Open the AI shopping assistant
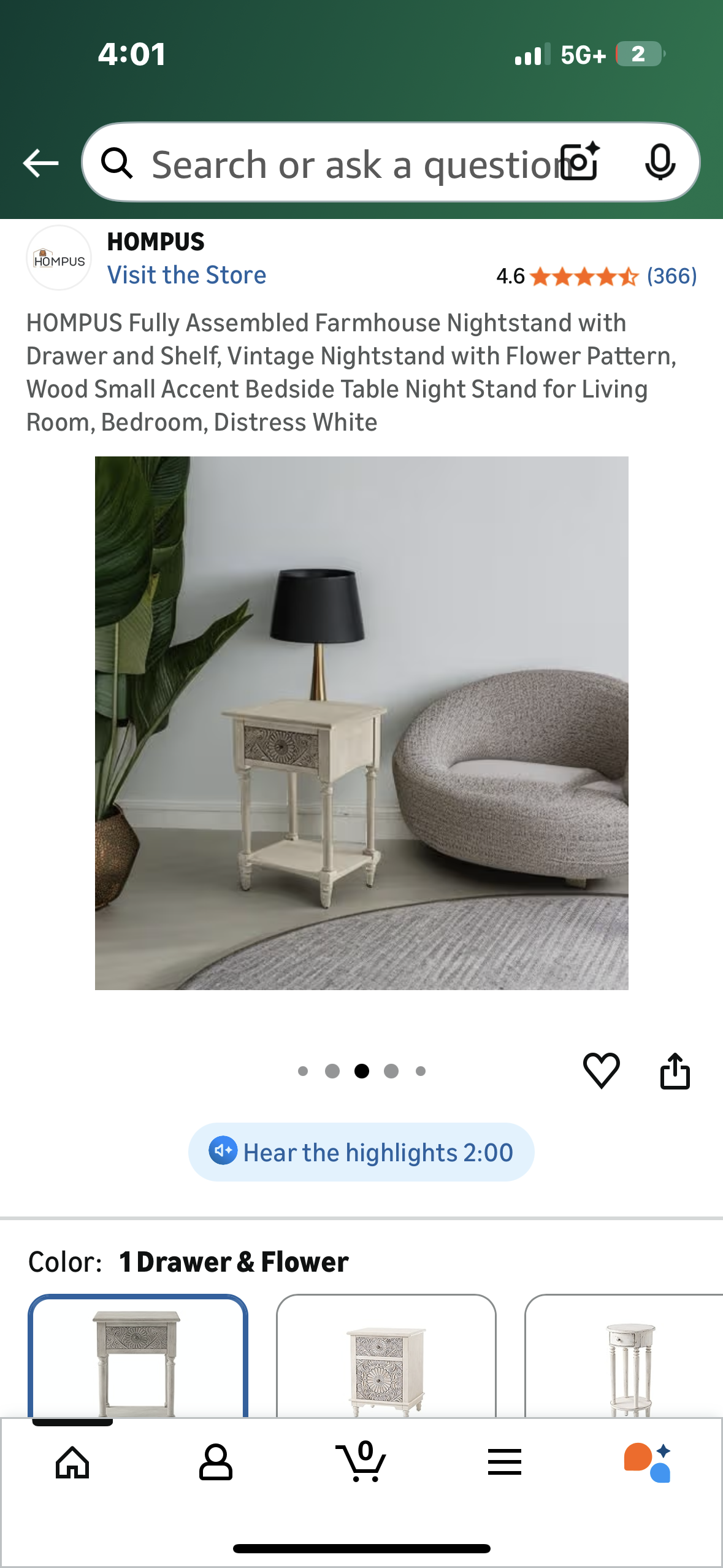 point(648,1462)
